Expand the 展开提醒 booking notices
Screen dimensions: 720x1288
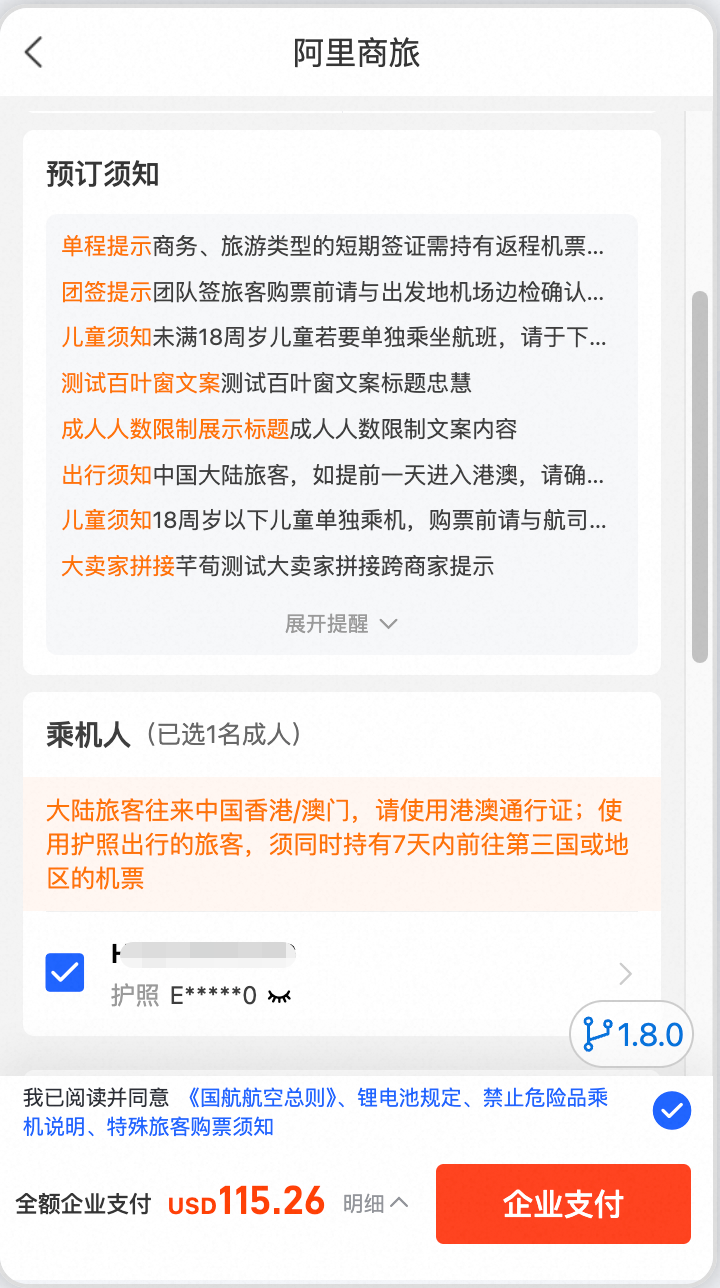click(x=341, y=624)
